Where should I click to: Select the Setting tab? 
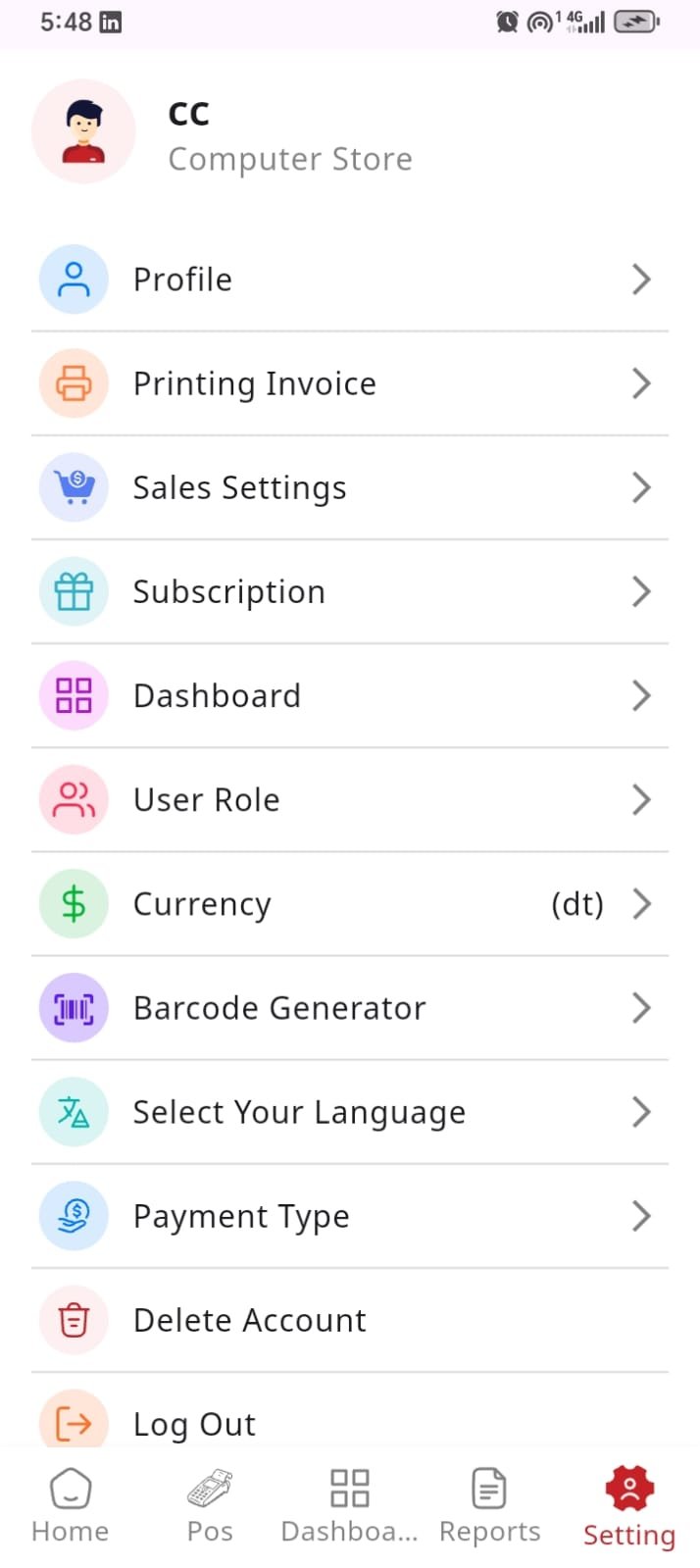coord(628,1507)
